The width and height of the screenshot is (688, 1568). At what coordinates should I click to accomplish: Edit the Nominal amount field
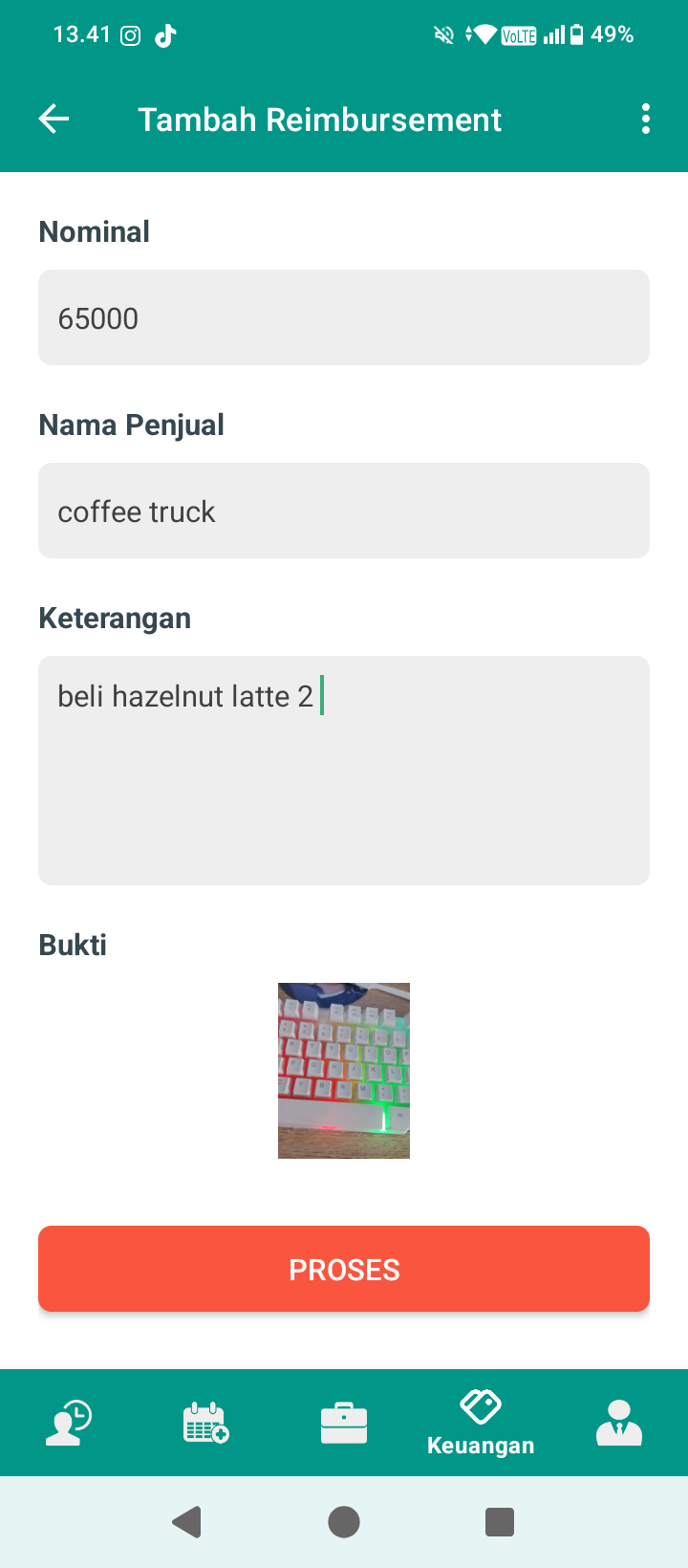(x=344, y=317)
